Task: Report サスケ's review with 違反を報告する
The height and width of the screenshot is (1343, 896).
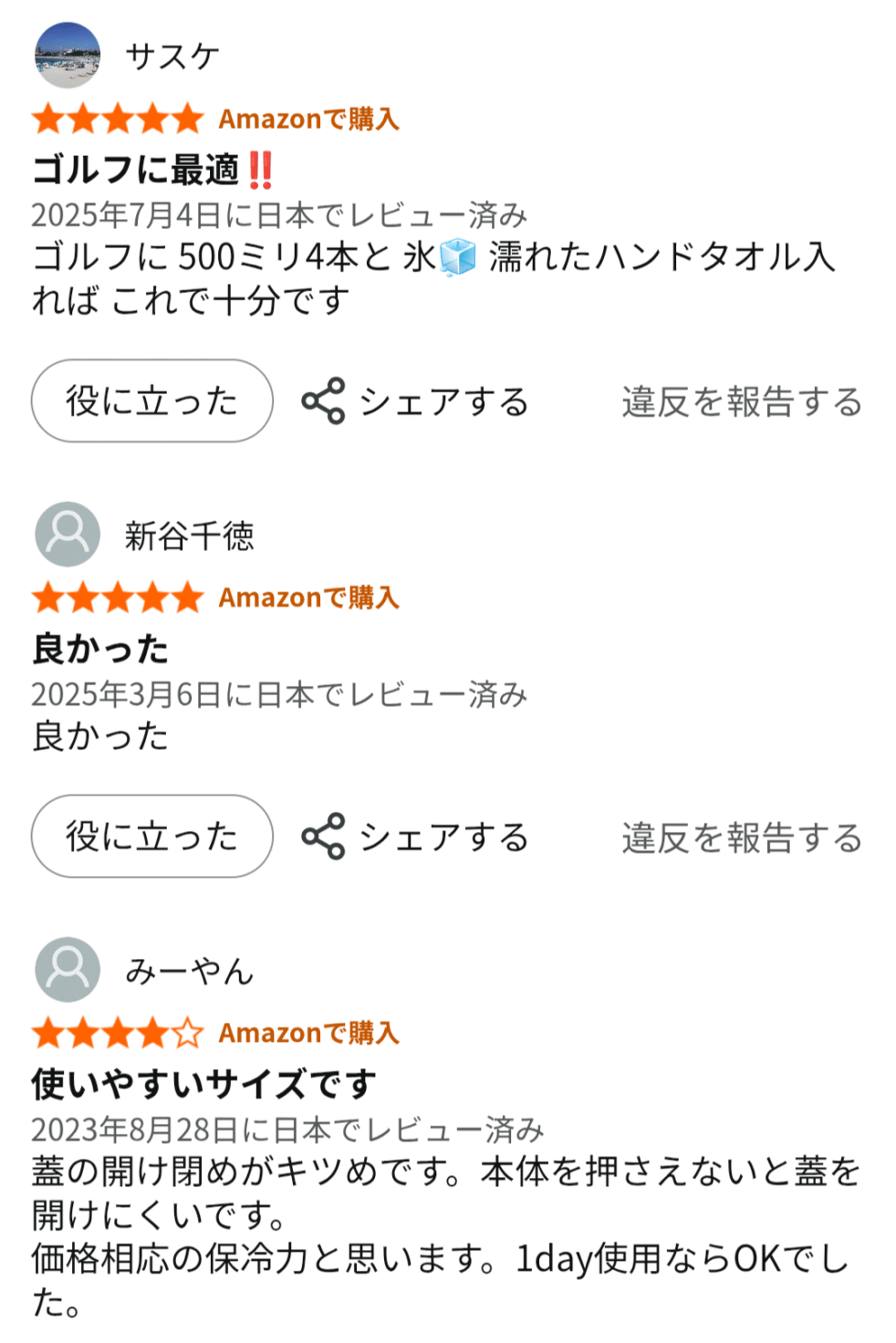Action: 741,401
